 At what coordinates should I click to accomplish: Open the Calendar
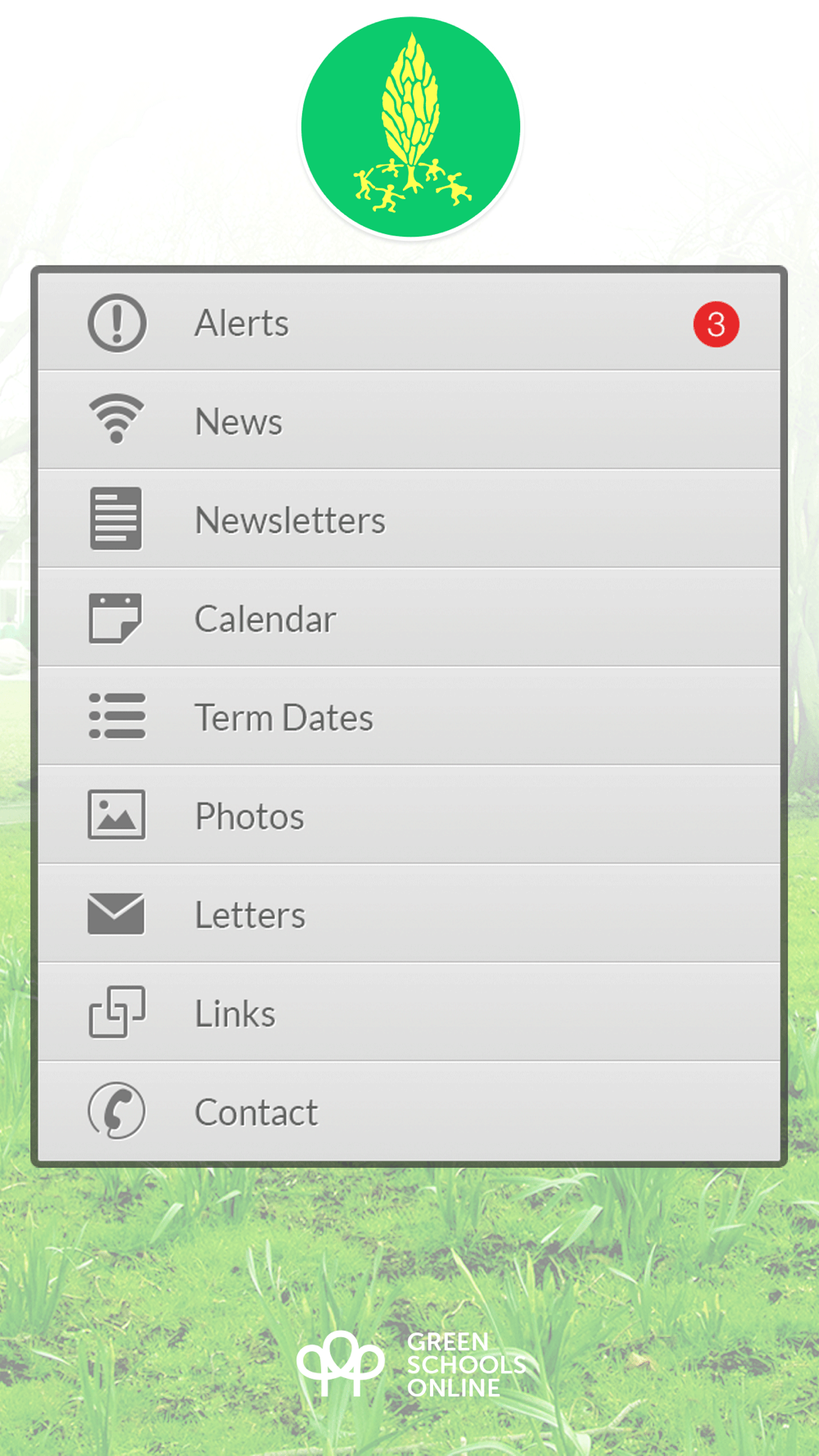pos(409,617)
